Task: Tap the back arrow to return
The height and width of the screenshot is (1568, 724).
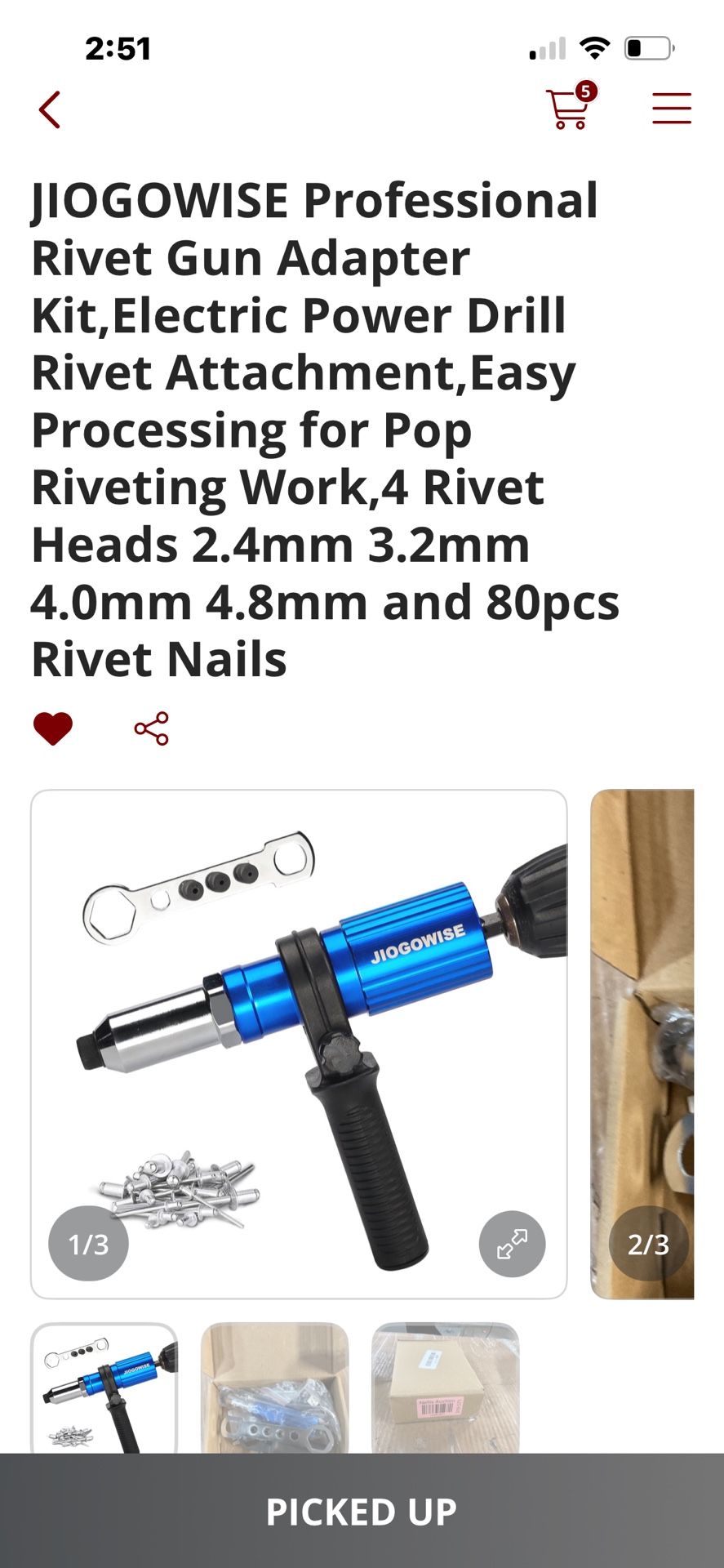Action: 49,108
